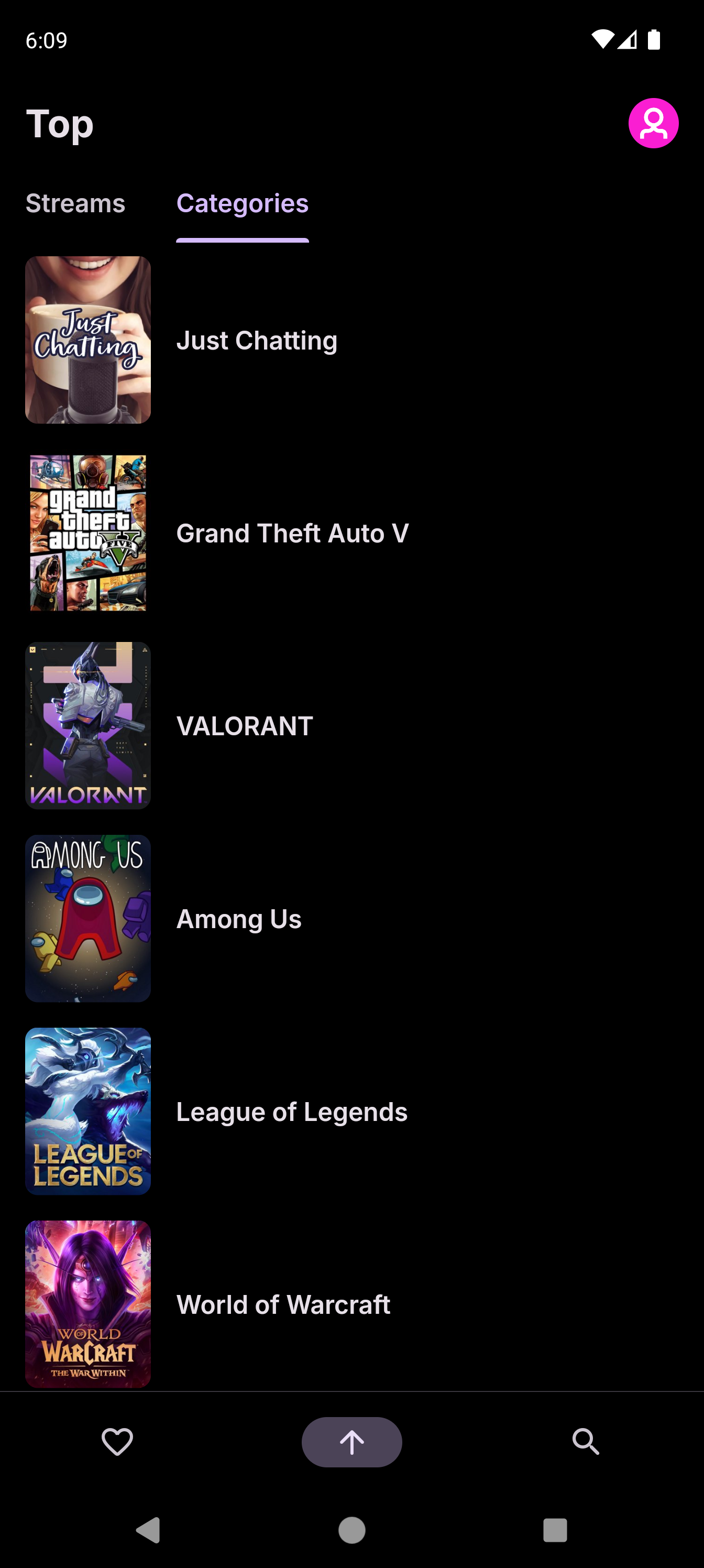
Task: Select the VALORANT category name
Action: pos(244,725)
